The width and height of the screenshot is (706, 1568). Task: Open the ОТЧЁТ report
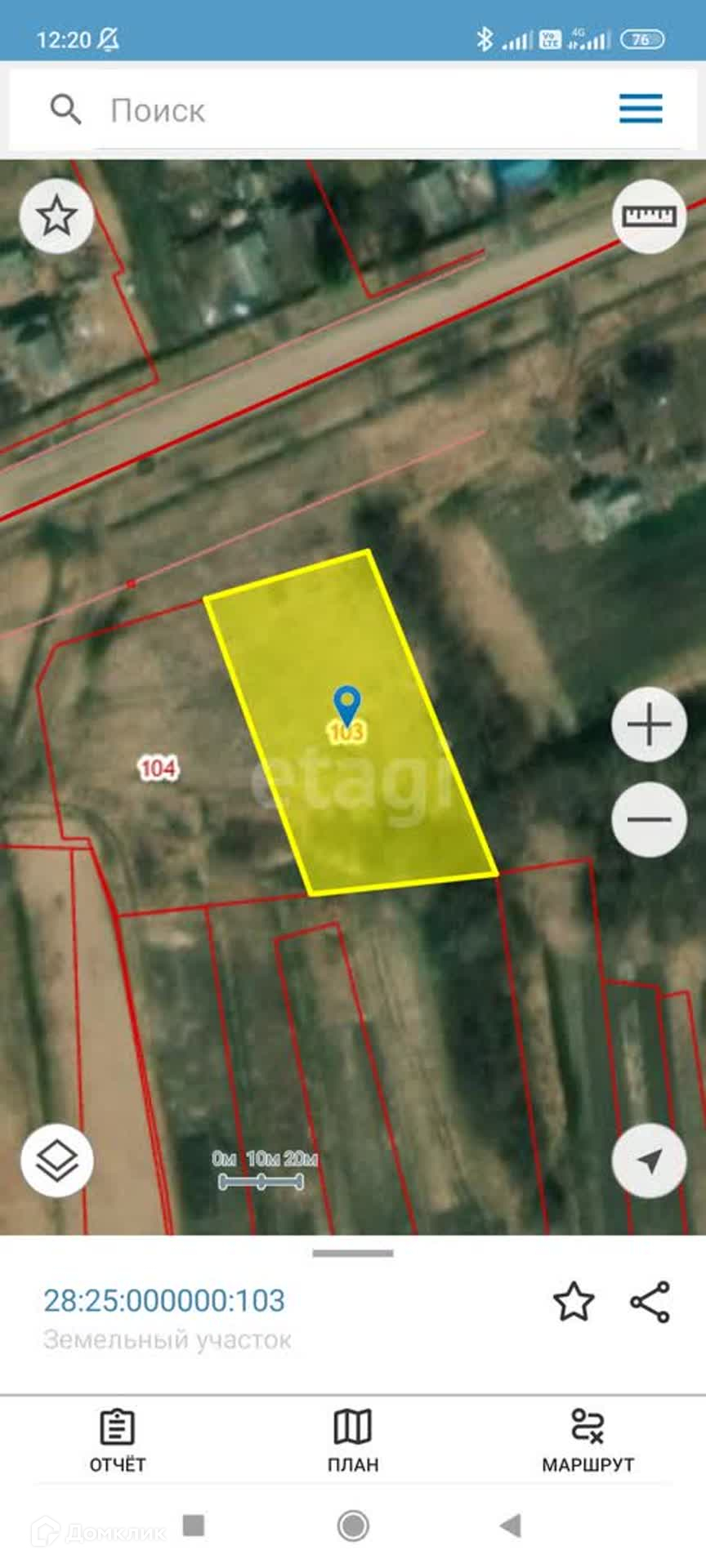click(118, 1441)
